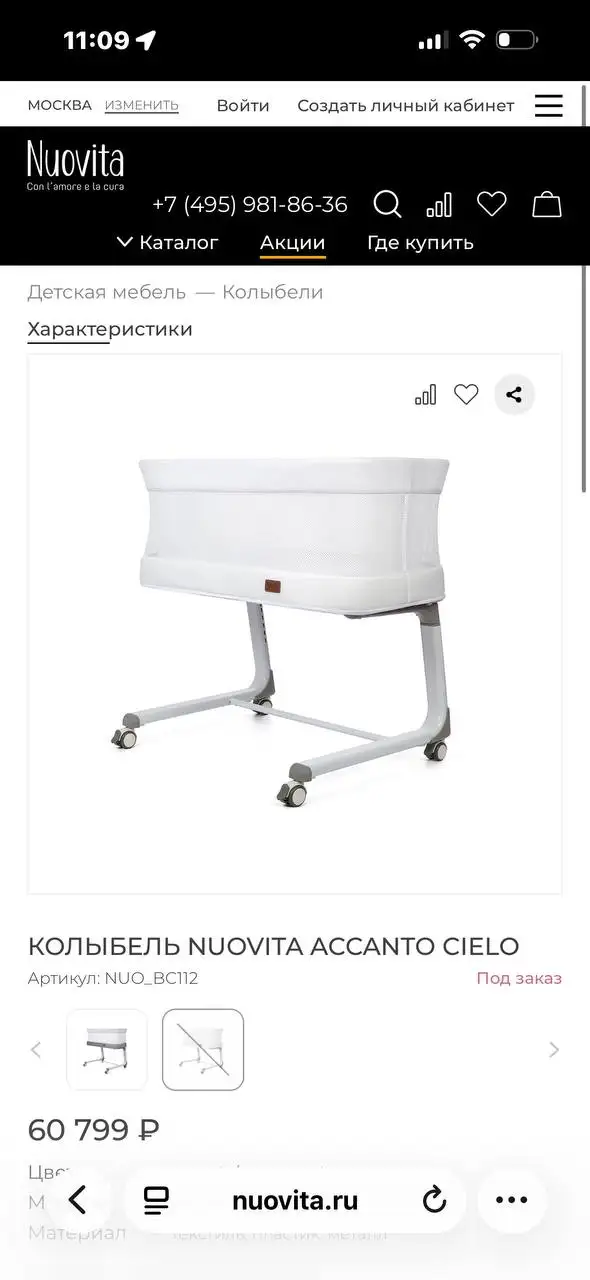Screen dimensions: 590x1280
Task: Expand the Каталог dropdown
Action: point(167,242)
